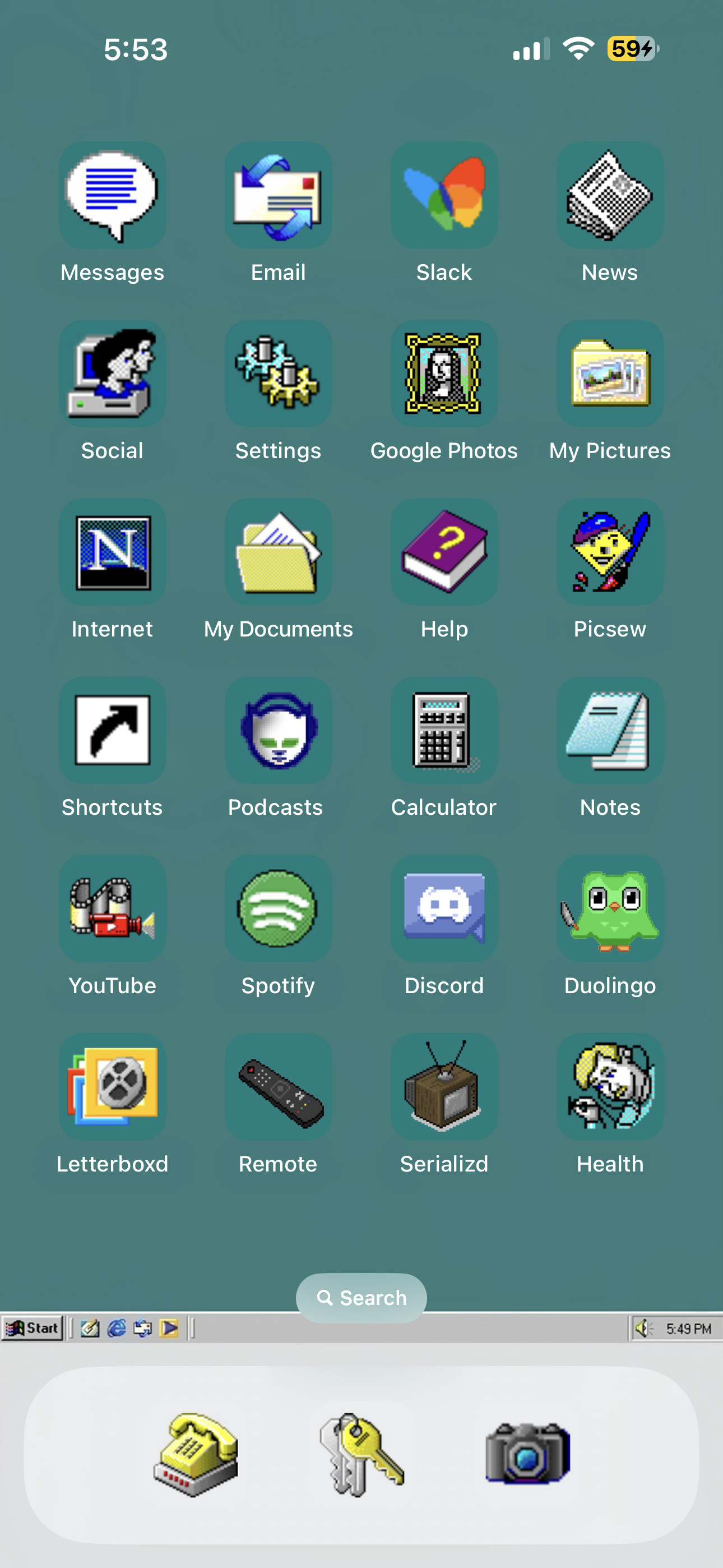Open the Notes app
The width and height of the screenshot is (723, 1568).
coord(610,730)
